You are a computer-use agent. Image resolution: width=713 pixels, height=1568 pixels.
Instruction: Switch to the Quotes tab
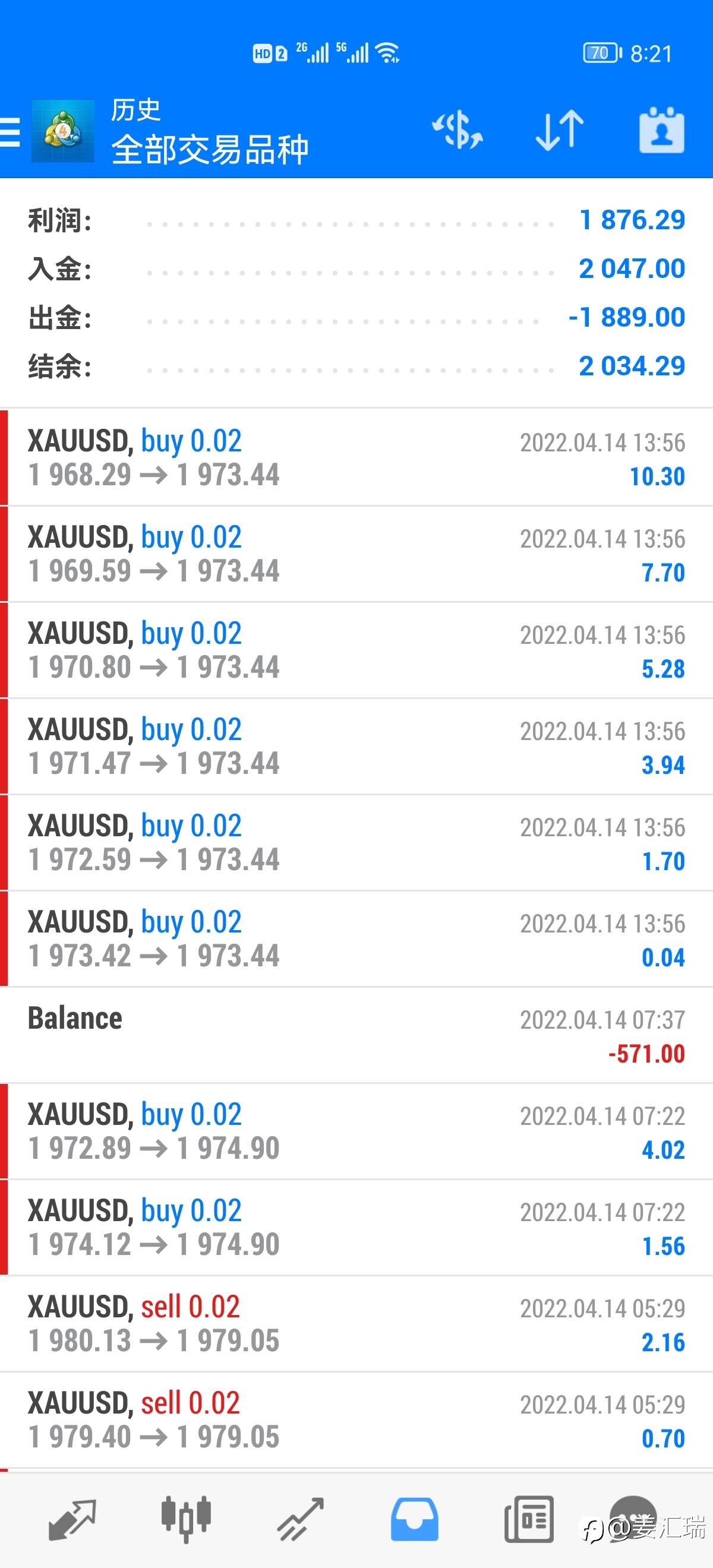[72, 1519]
